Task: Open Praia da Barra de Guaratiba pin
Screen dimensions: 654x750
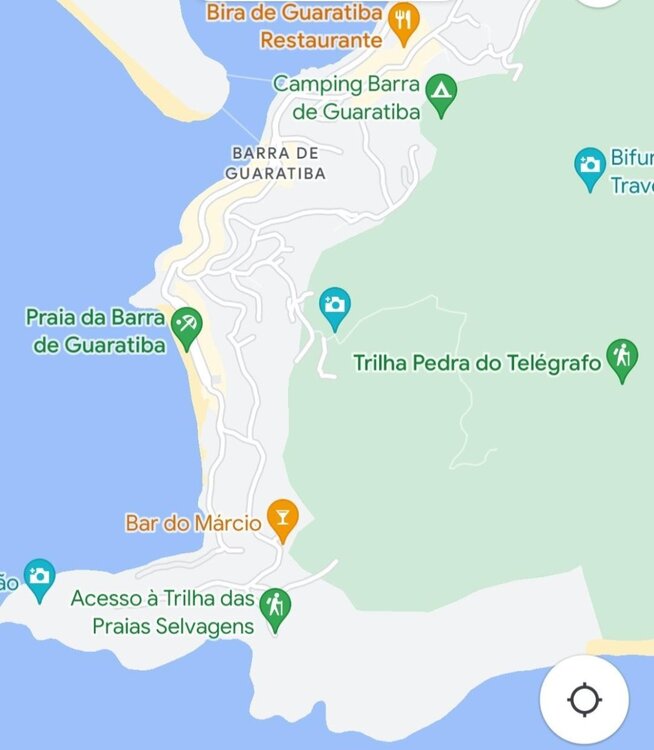Action: [x=186, y=326]
